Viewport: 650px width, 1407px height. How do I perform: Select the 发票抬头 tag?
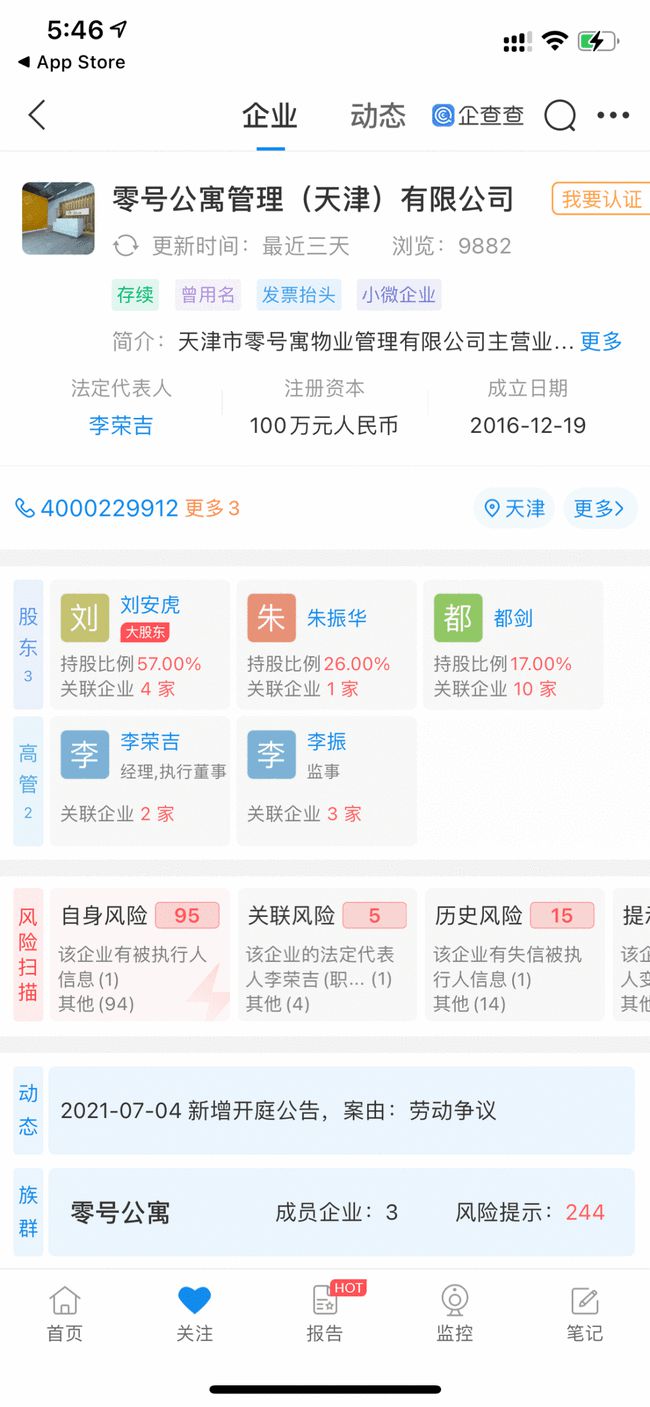[x=299, y=294]
